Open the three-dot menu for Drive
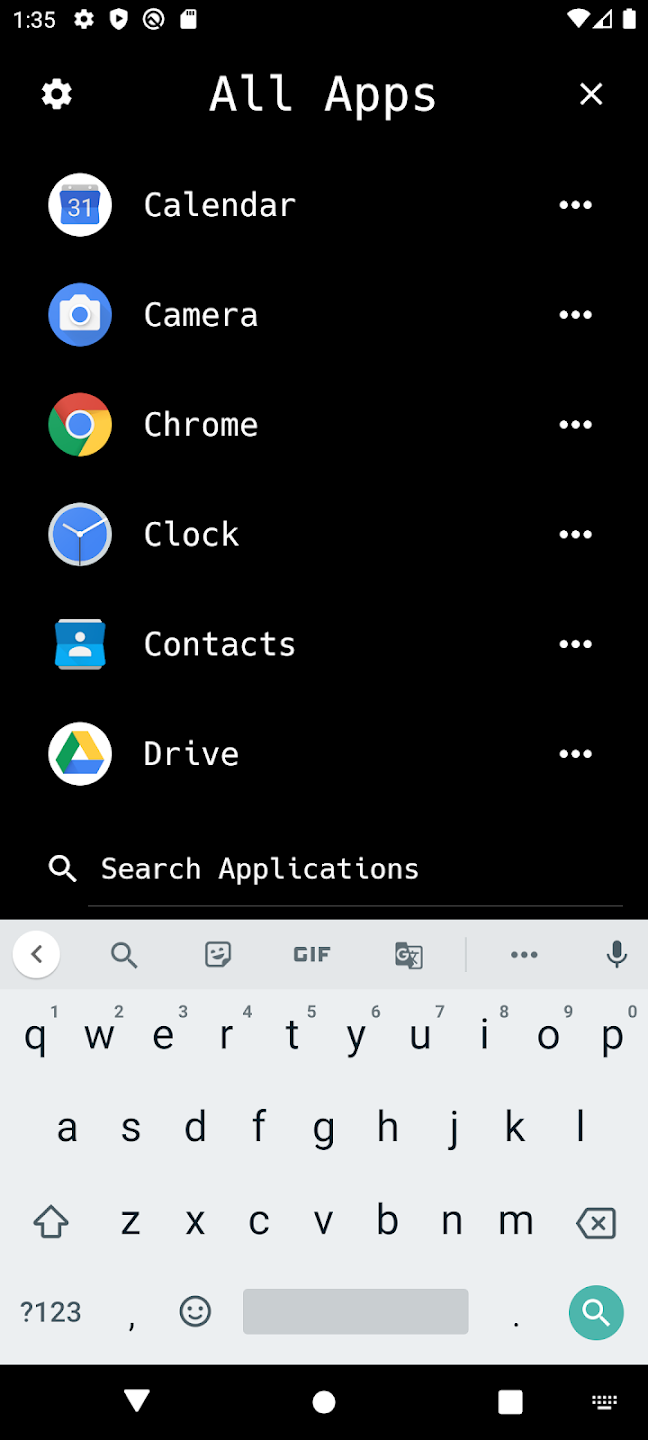648x1440 pixels. (575, 754)
